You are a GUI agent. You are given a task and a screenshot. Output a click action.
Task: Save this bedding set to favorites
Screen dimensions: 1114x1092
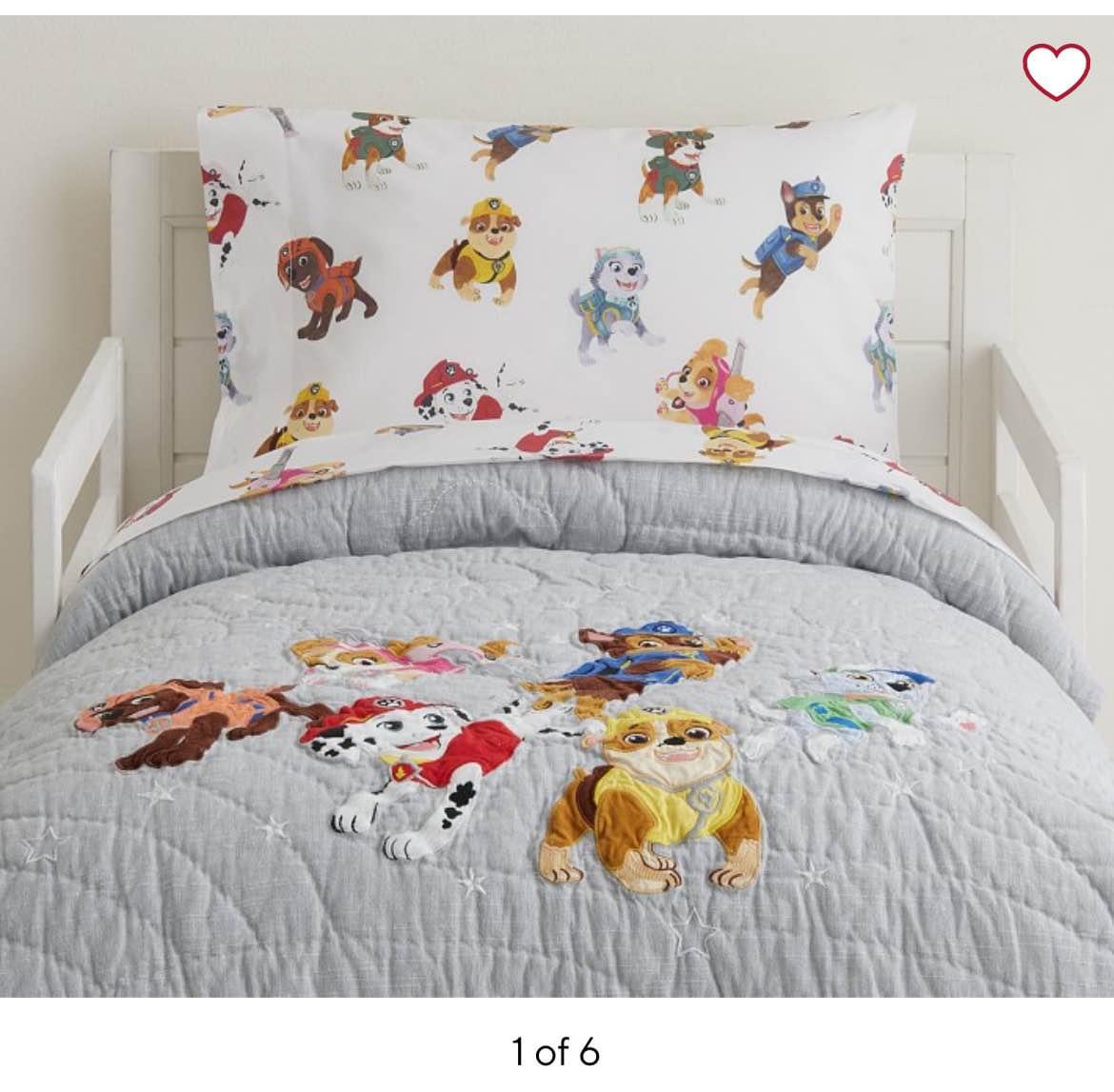(1056, 71)
